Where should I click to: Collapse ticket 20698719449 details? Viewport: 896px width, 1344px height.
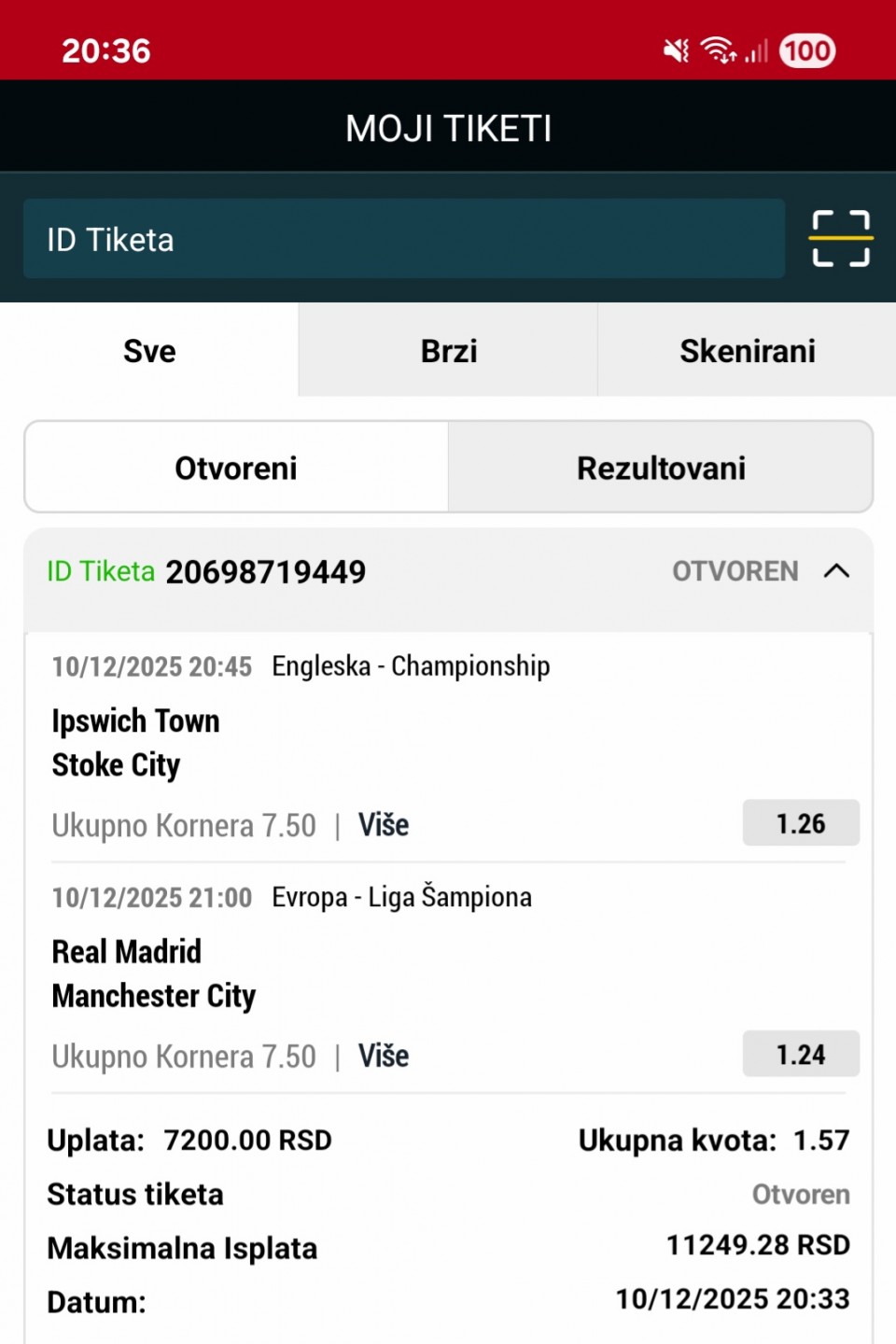click(x=836, y=571)
